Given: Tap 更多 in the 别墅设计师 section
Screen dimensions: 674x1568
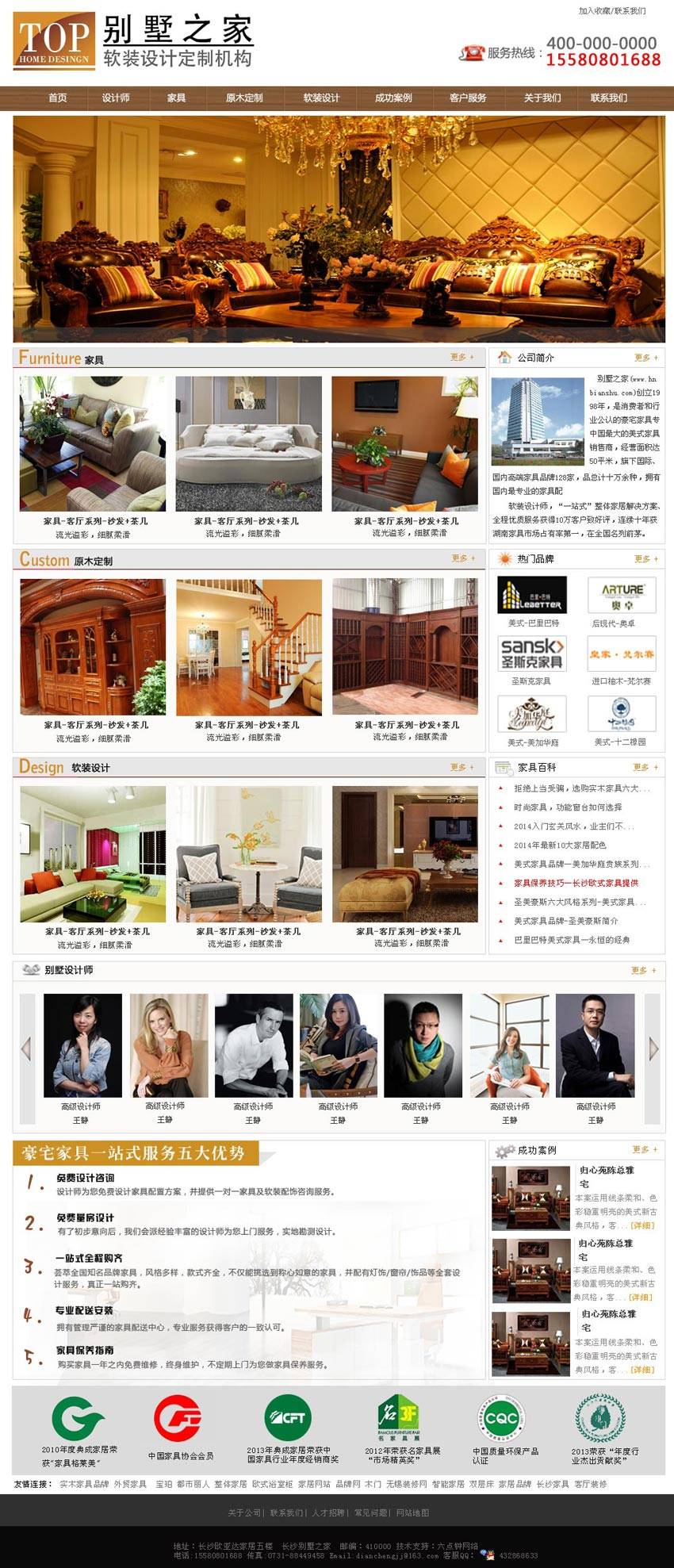Looking at the screenshot, I should point(643,970).
